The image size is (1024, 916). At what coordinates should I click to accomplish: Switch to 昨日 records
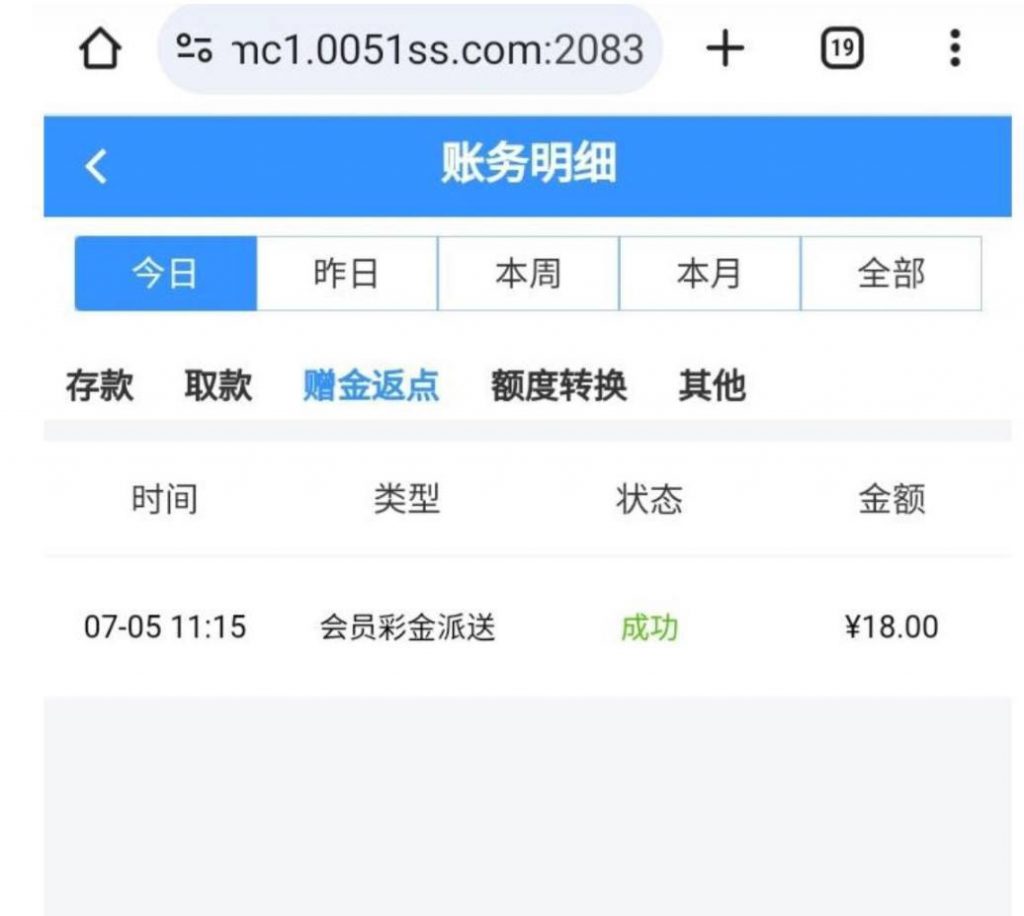click(x=347, y=274)
